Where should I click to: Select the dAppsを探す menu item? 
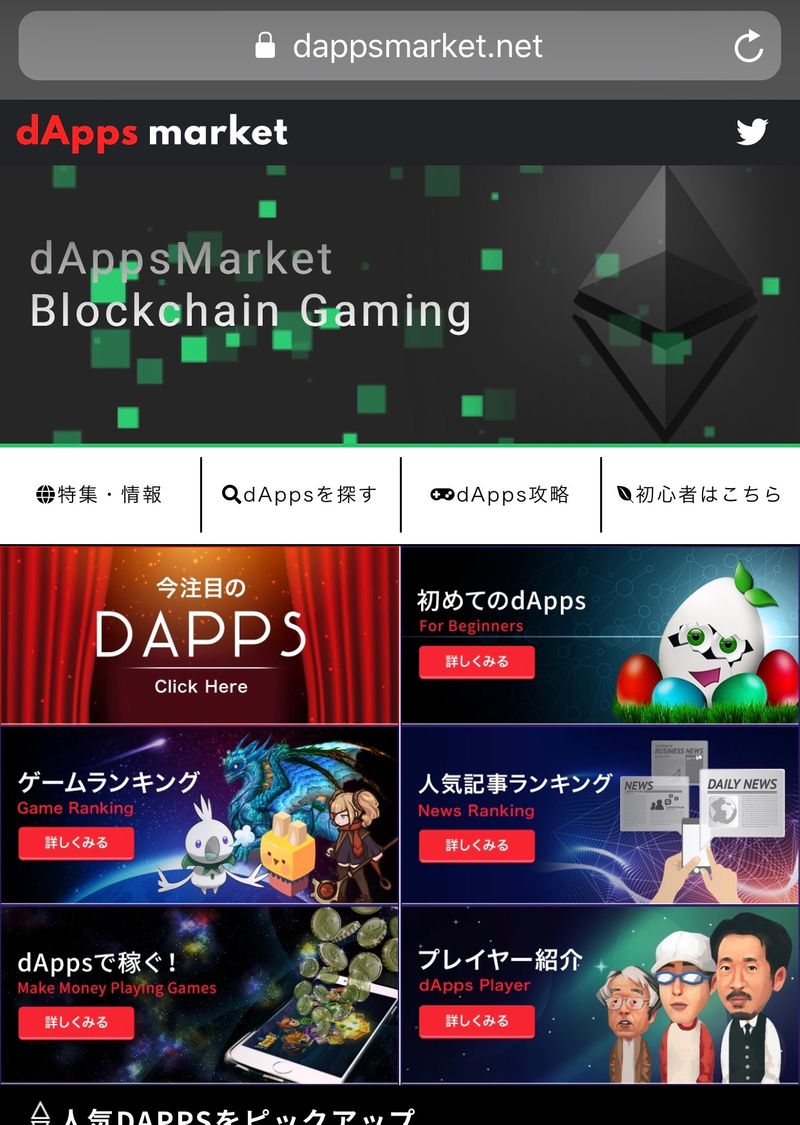click(x=300, y=495)
